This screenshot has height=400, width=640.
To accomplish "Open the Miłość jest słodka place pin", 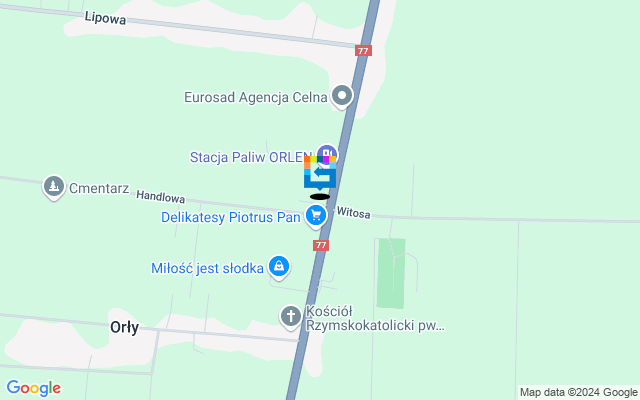I will click(x=281, y=267).
